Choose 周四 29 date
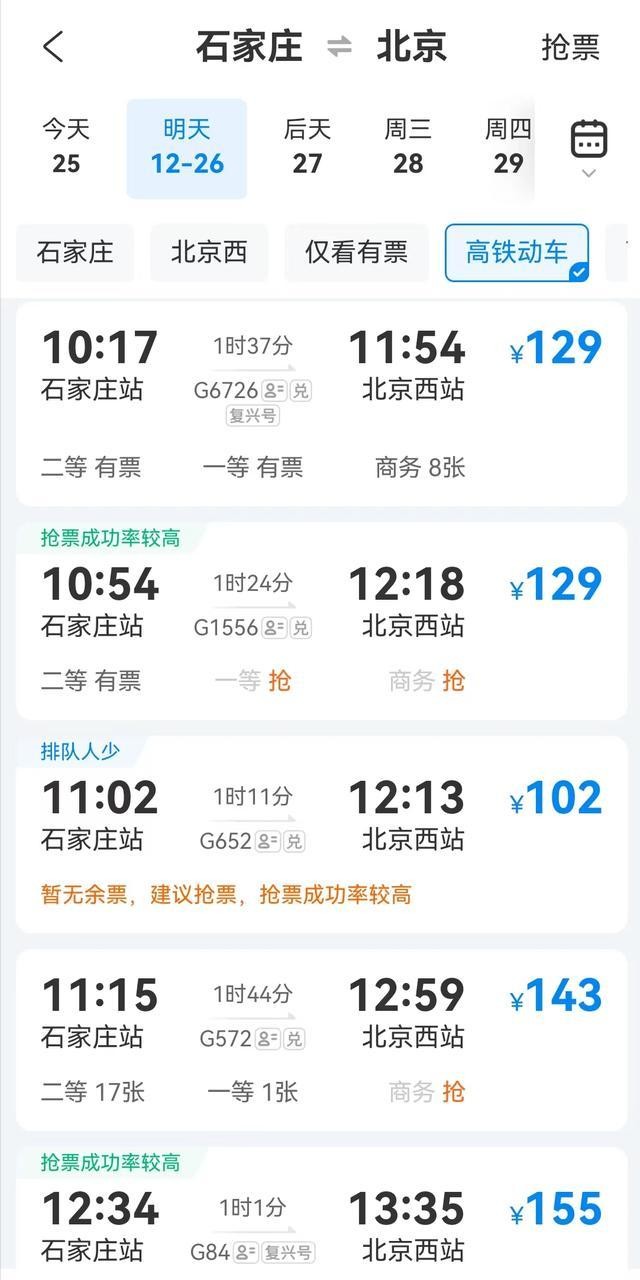 (x=508, y=146)
